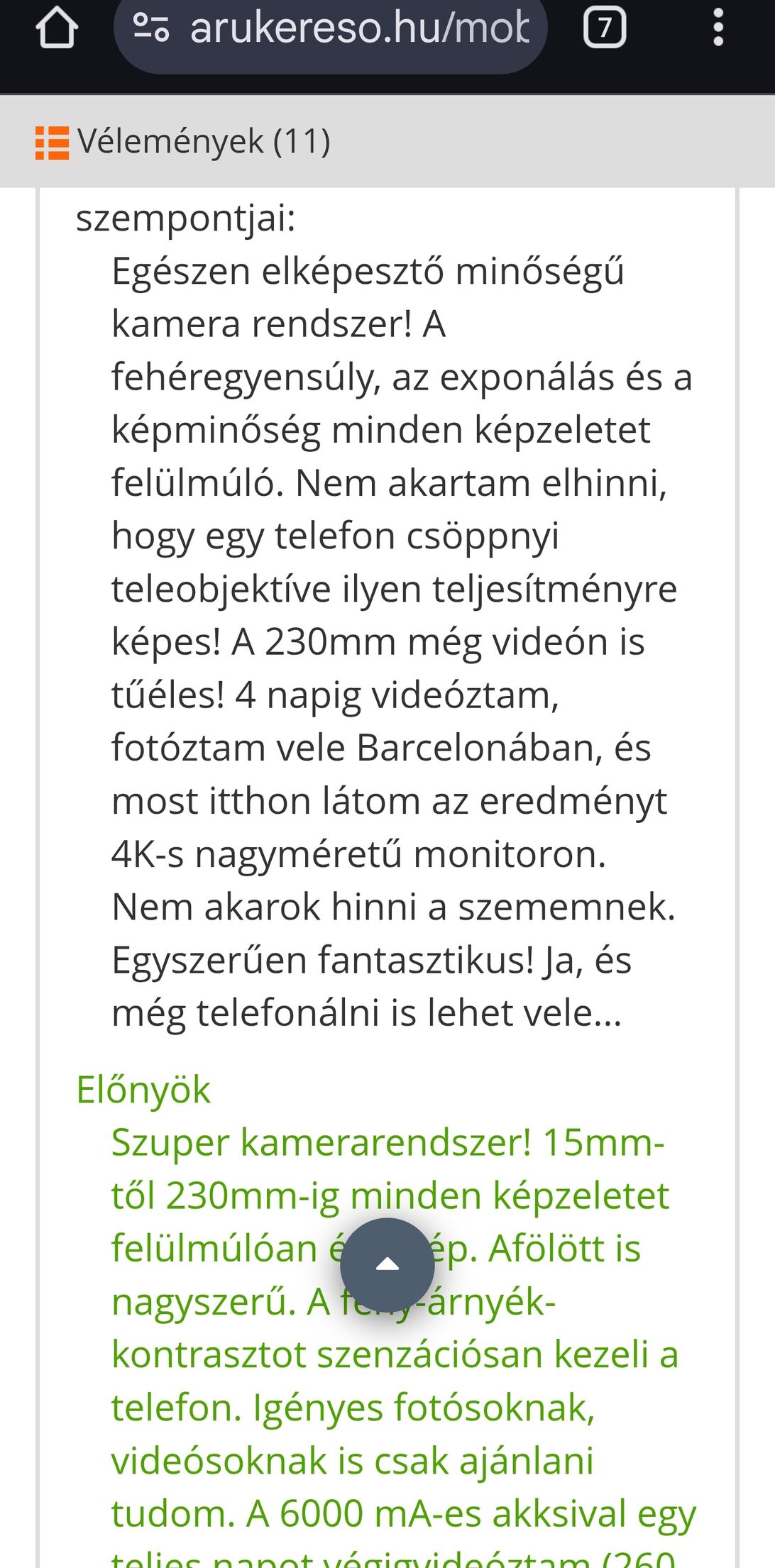
Task: Open the tab switcher showing 7 tabs
Action: click(604, 28)
